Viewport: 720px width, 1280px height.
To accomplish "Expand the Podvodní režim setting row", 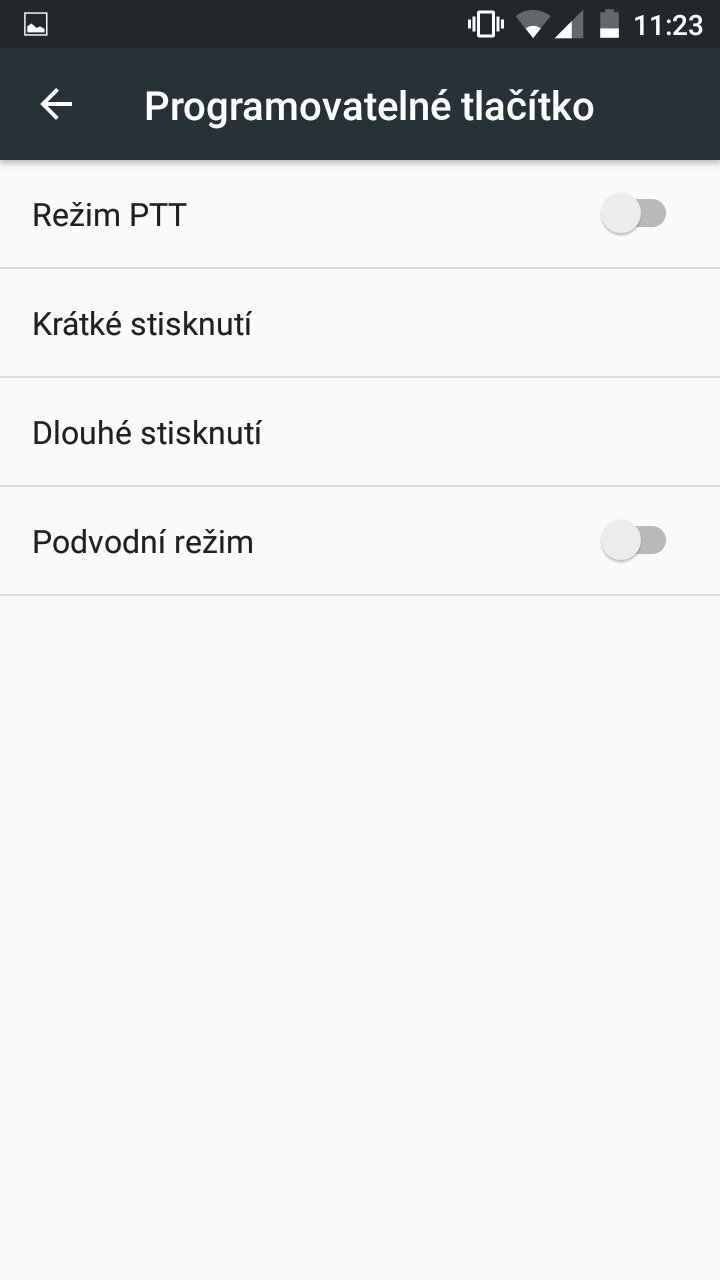I will pos(360,540).
